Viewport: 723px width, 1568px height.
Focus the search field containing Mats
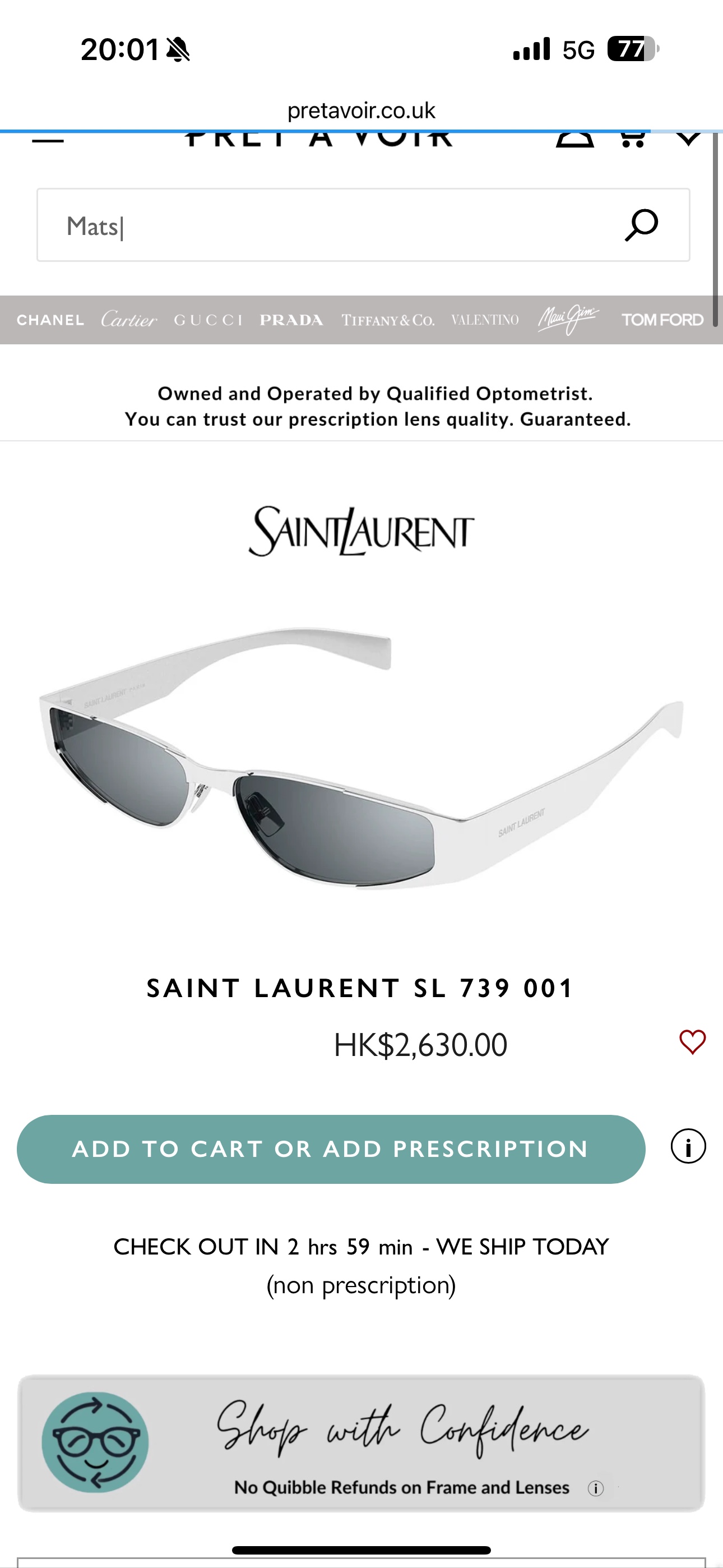(328, 226)
